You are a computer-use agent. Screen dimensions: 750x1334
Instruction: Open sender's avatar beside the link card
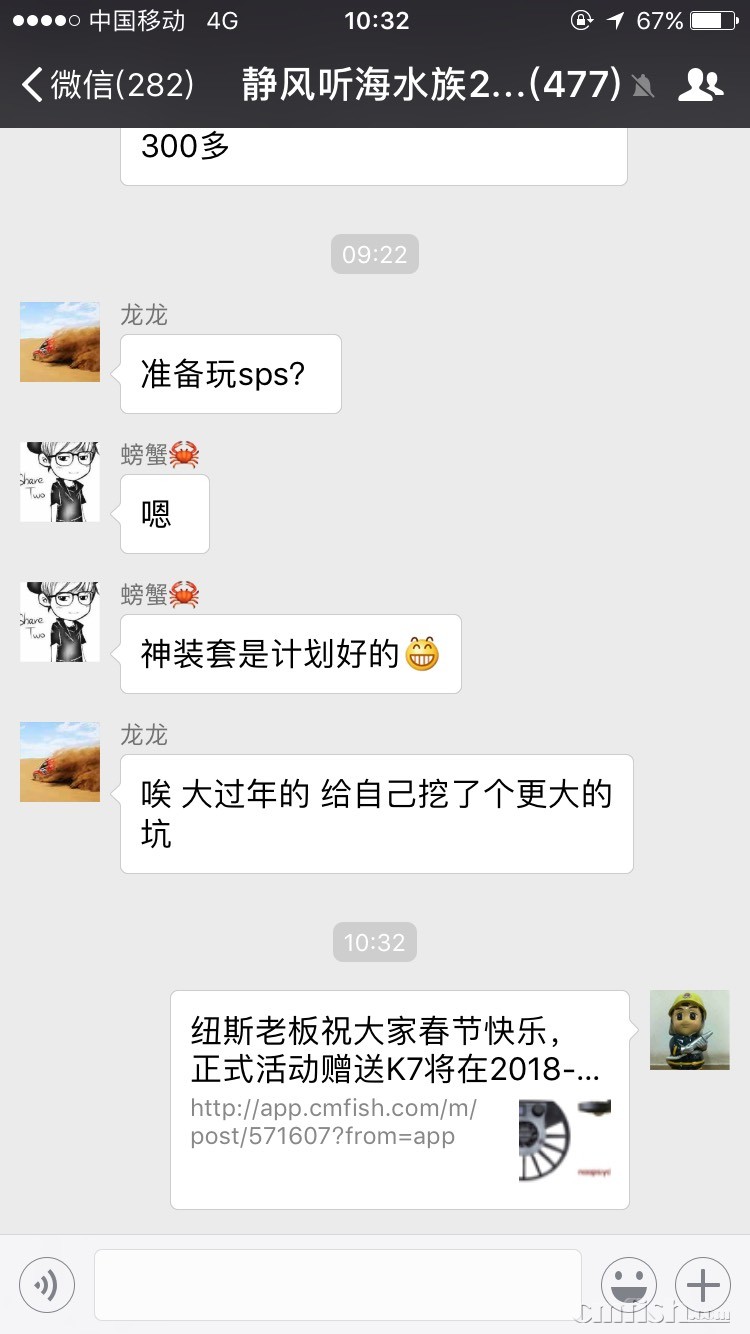pyautogui.click(x=690, y=1030)
